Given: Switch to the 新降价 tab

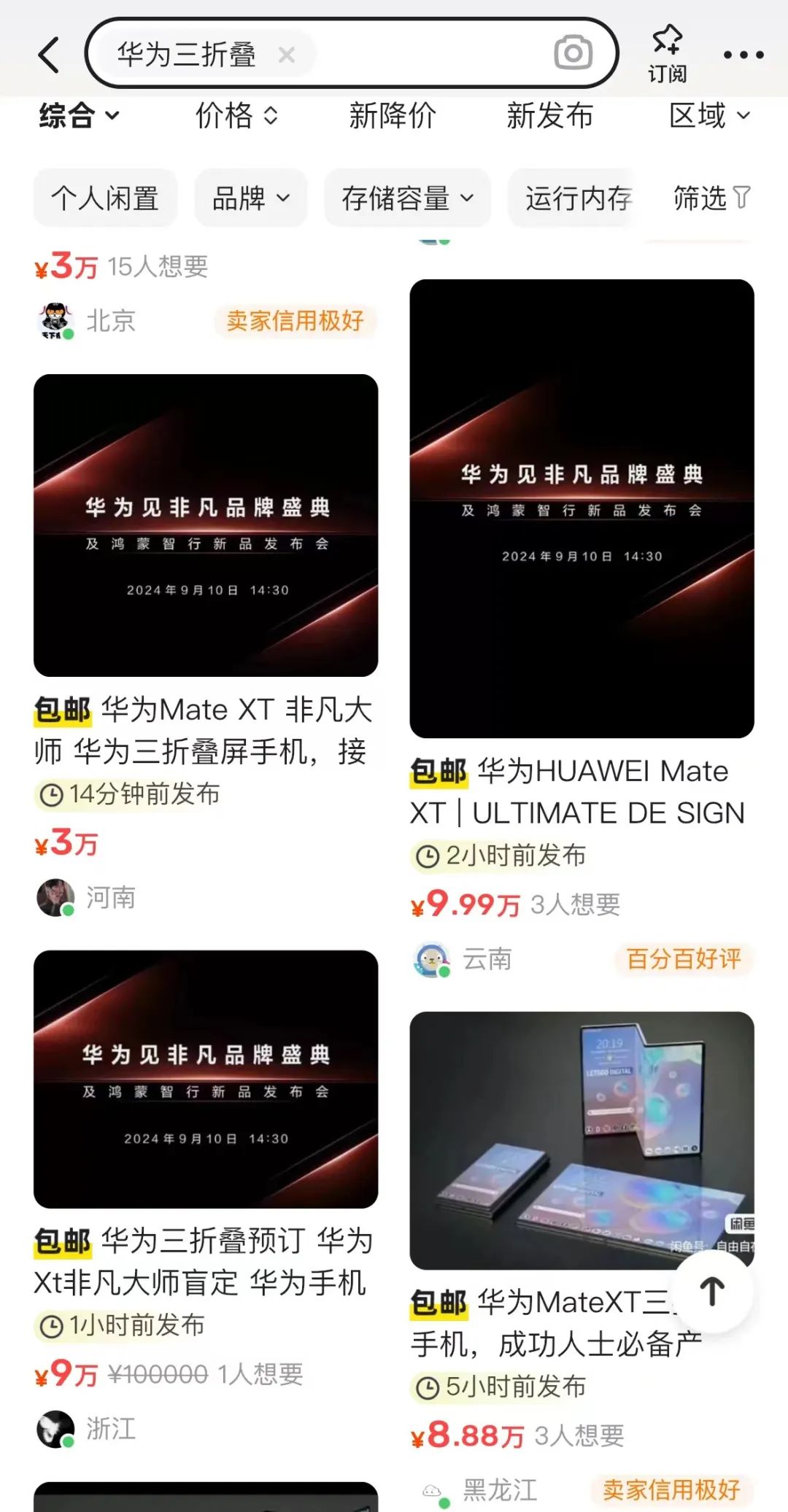Looking at the screenshot, I should point(393,116).
